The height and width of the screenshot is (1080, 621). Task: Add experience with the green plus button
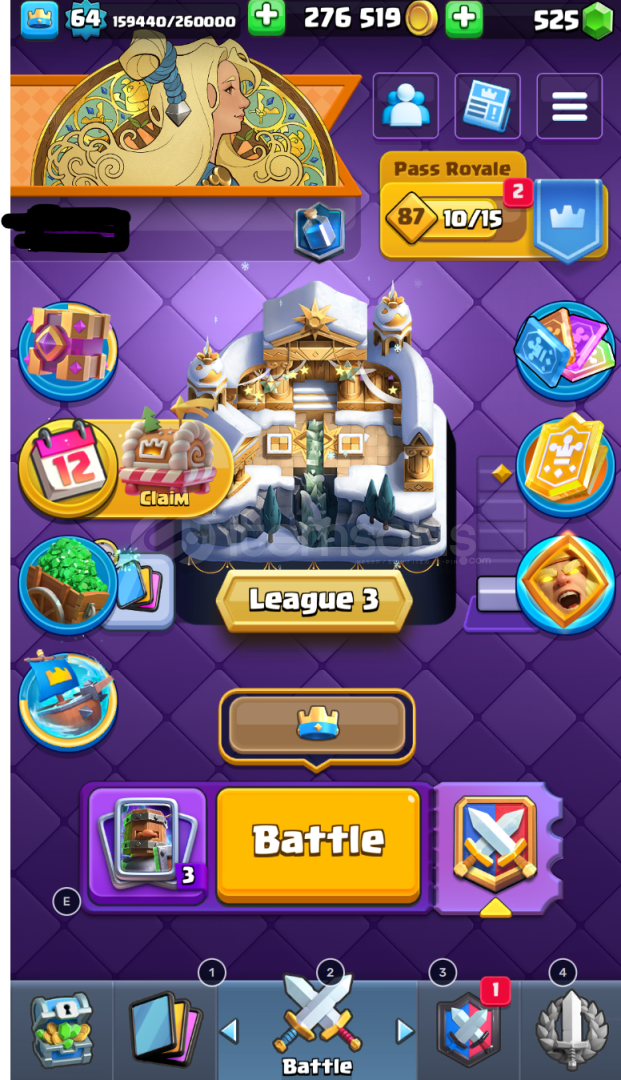click(x=266, y=18)
